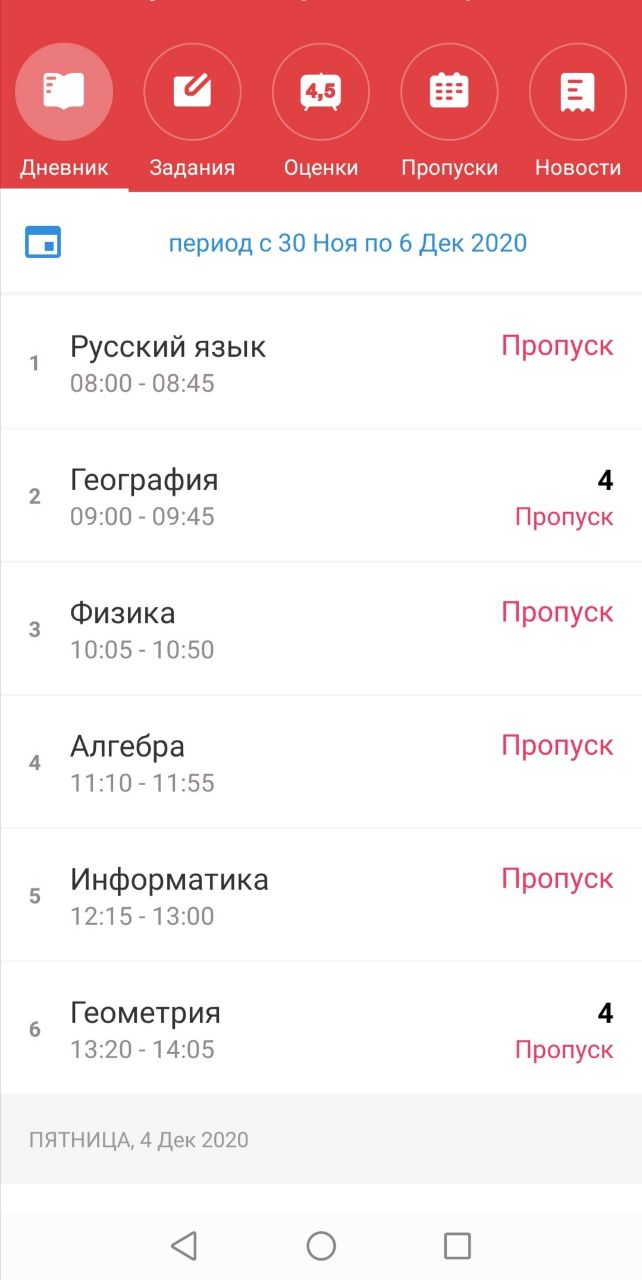Select the Дневник tab
This screenshot has height=1280, width=642.
tap(64, 112)
